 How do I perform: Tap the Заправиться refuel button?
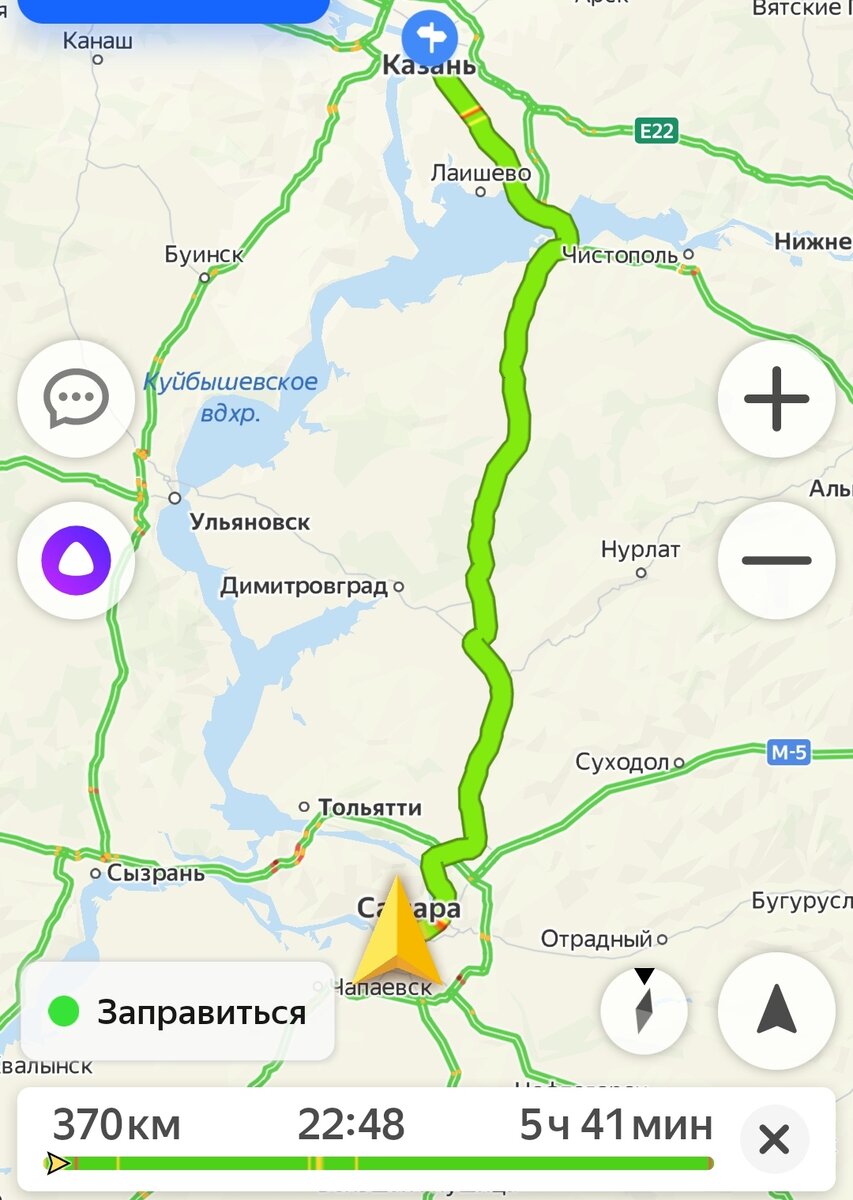tap(178, 1012)
